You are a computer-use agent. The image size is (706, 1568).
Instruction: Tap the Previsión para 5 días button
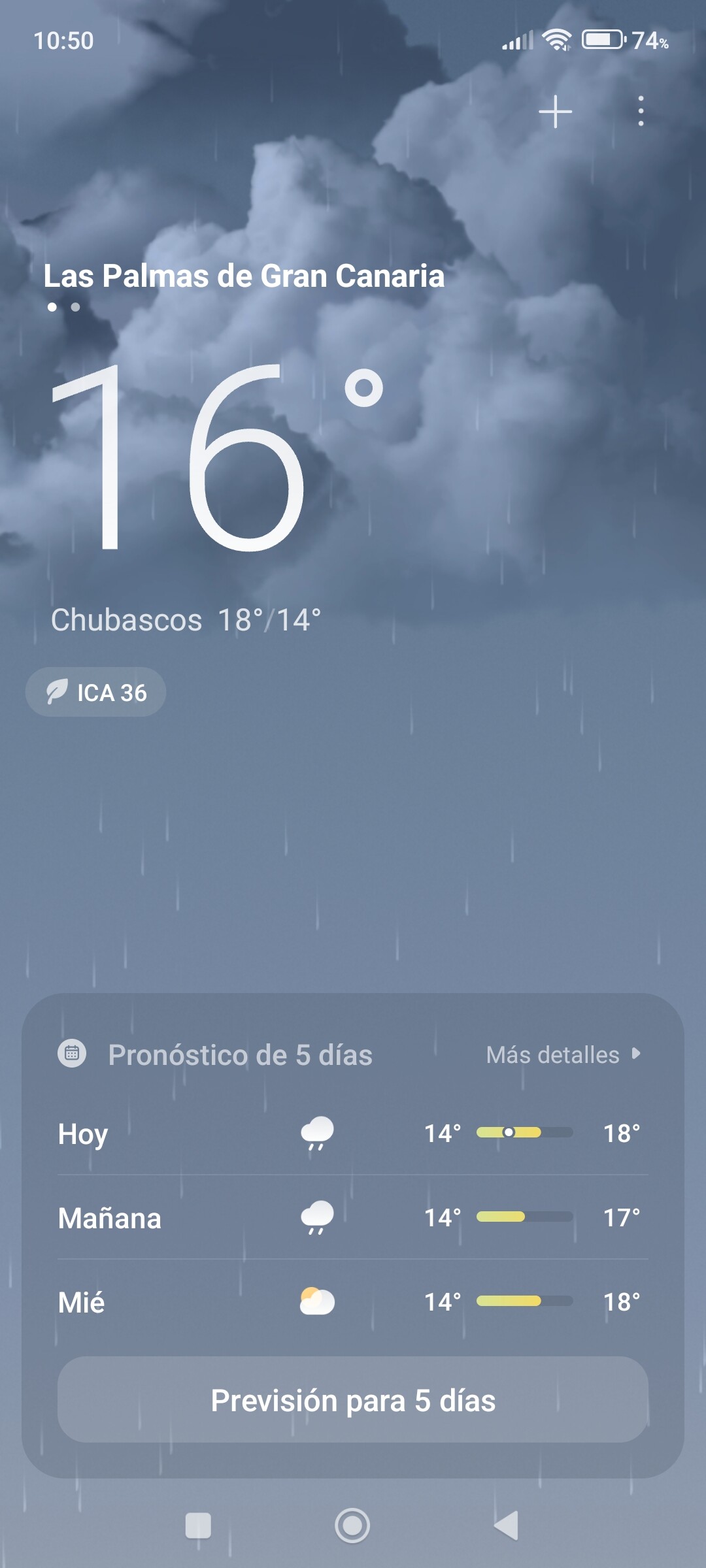point(353,1400)
